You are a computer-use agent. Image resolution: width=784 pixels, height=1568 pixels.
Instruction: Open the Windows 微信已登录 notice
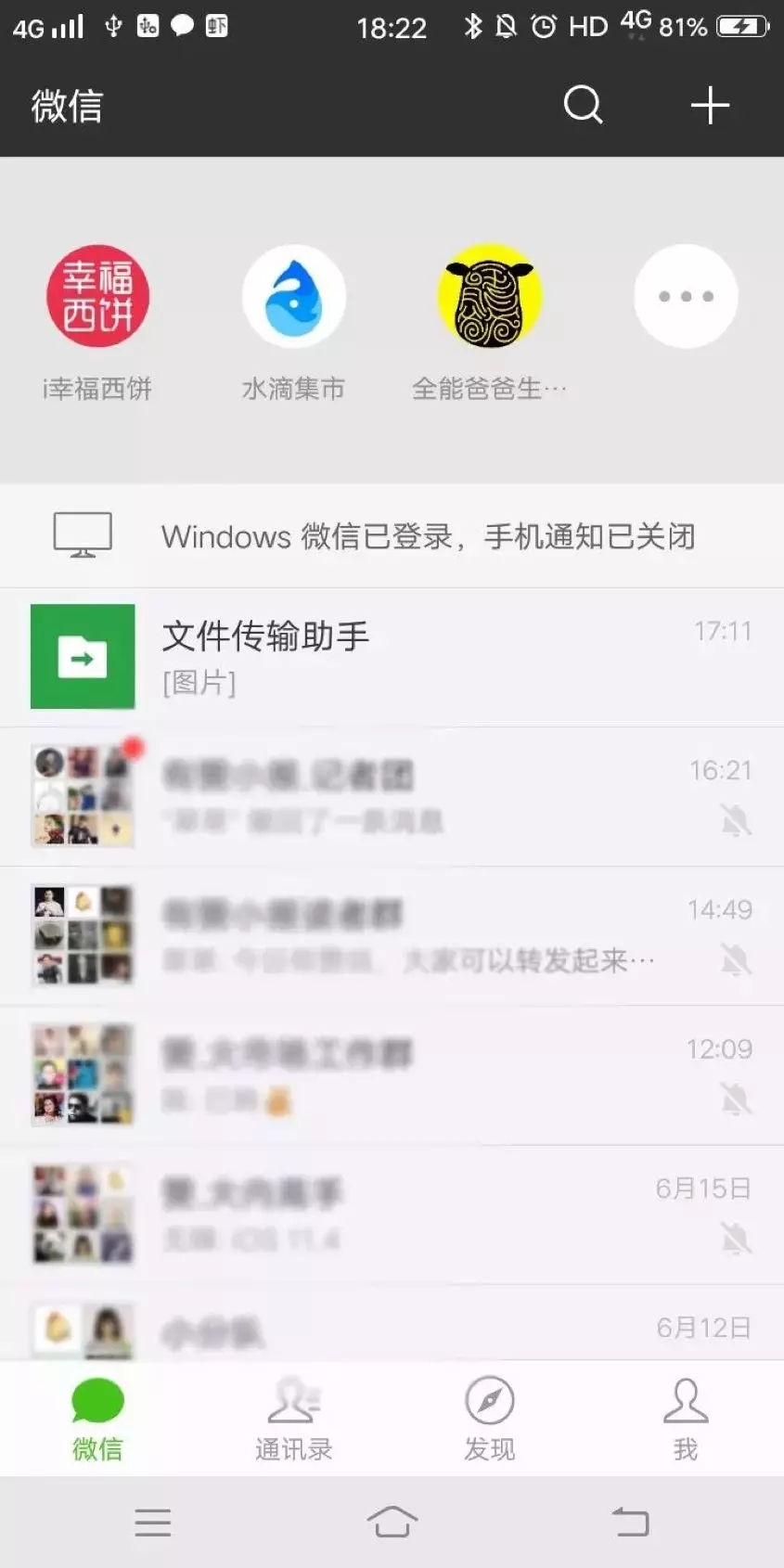(x=392, y=535)
